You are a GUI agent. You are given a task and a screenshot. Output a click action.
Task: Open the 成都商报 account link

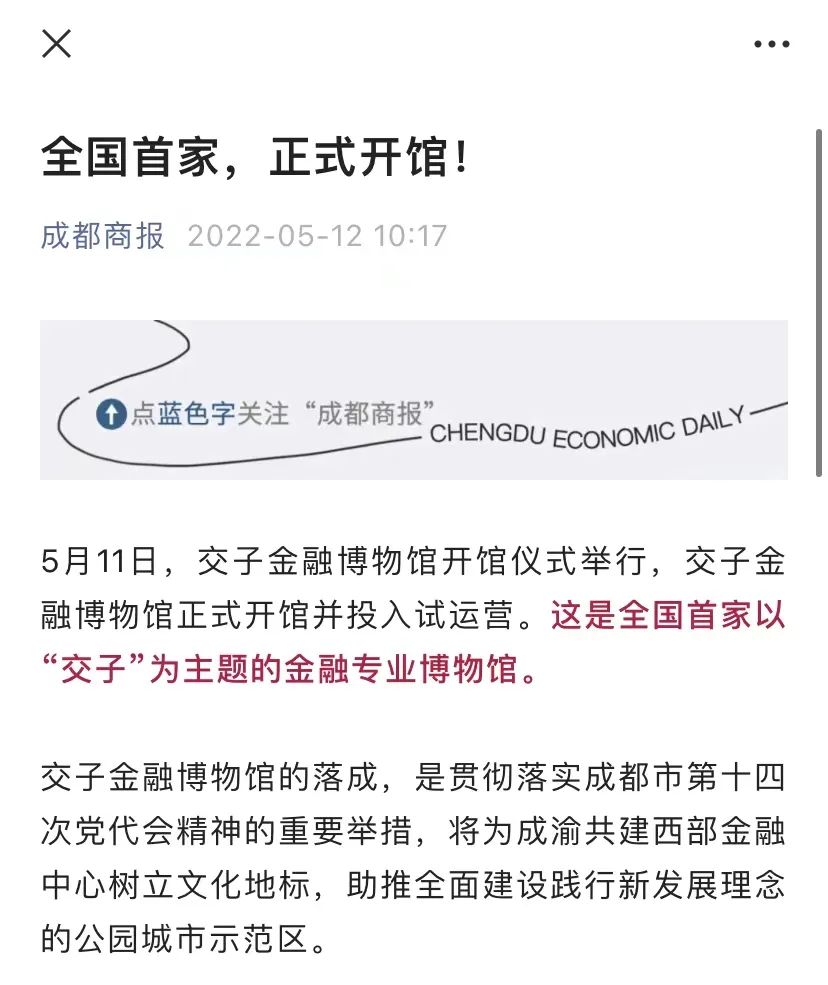point(103,236)
